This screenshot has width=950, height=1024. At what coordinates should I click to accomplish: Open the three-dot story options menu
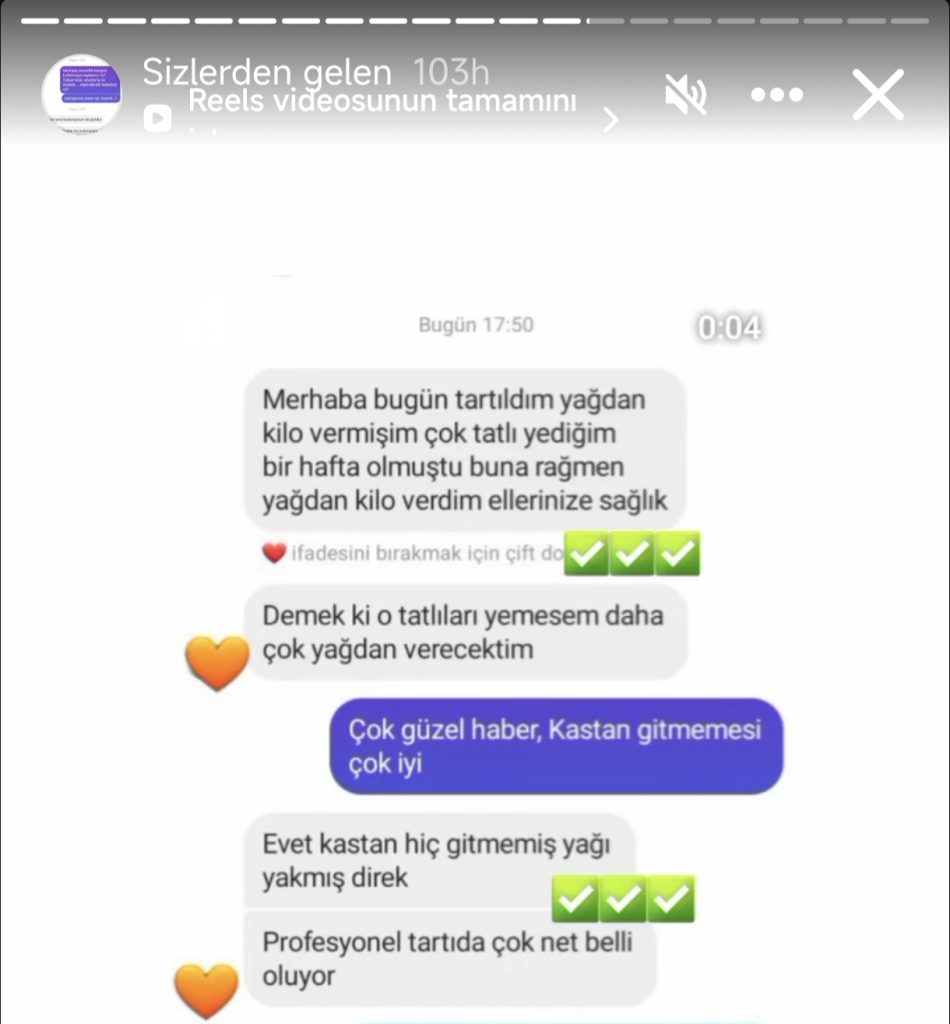point(777,95)
